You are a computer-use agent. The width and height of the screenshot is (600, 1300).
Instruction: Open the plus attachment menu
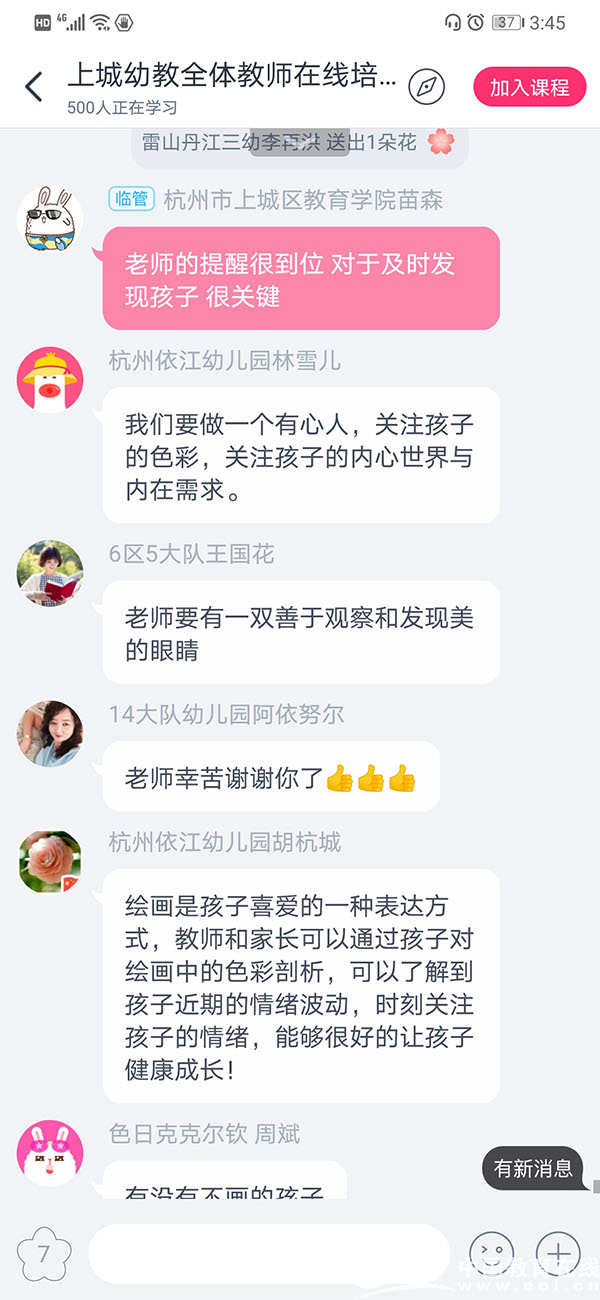(x=558, y=1253)
